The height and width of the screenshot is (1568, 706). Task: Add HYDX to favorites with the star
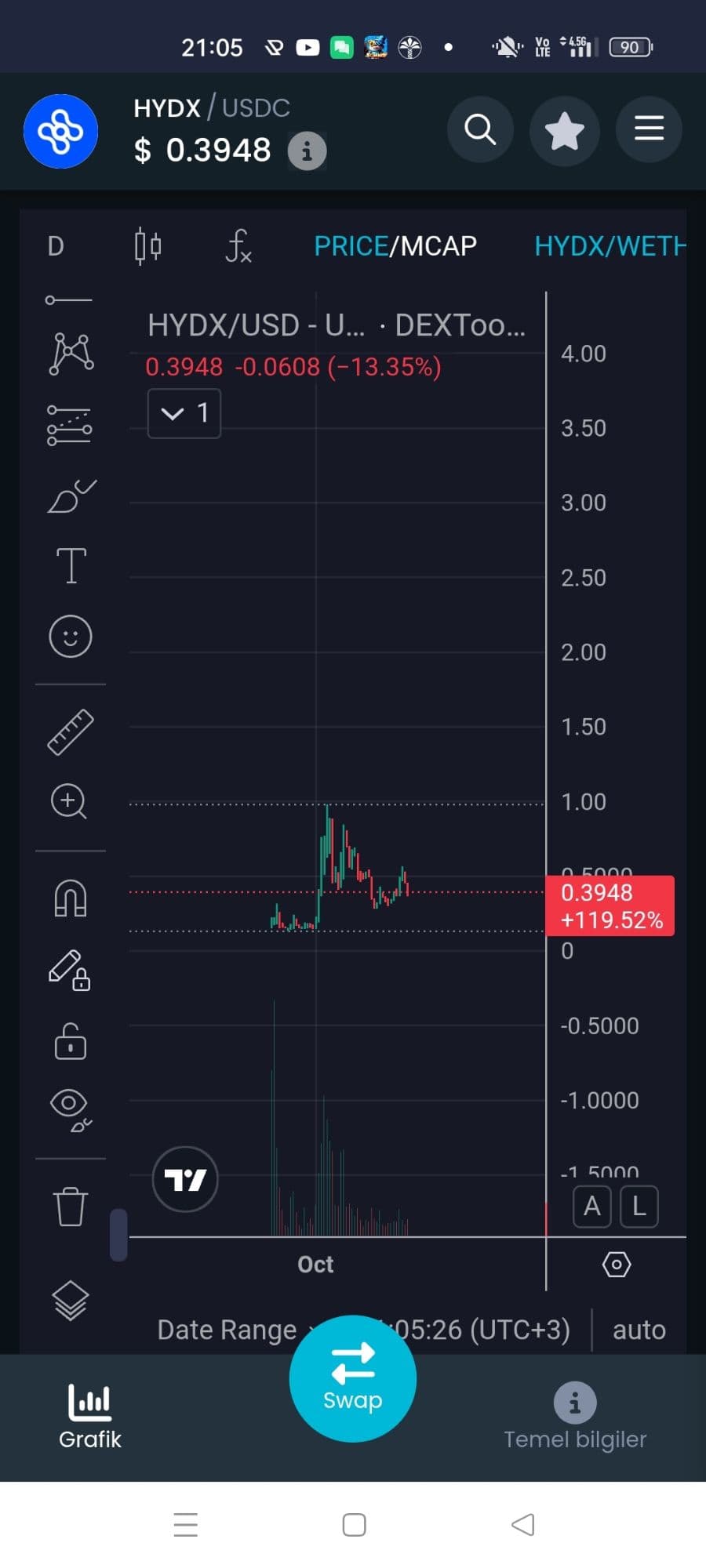click(x=565, y=130)
